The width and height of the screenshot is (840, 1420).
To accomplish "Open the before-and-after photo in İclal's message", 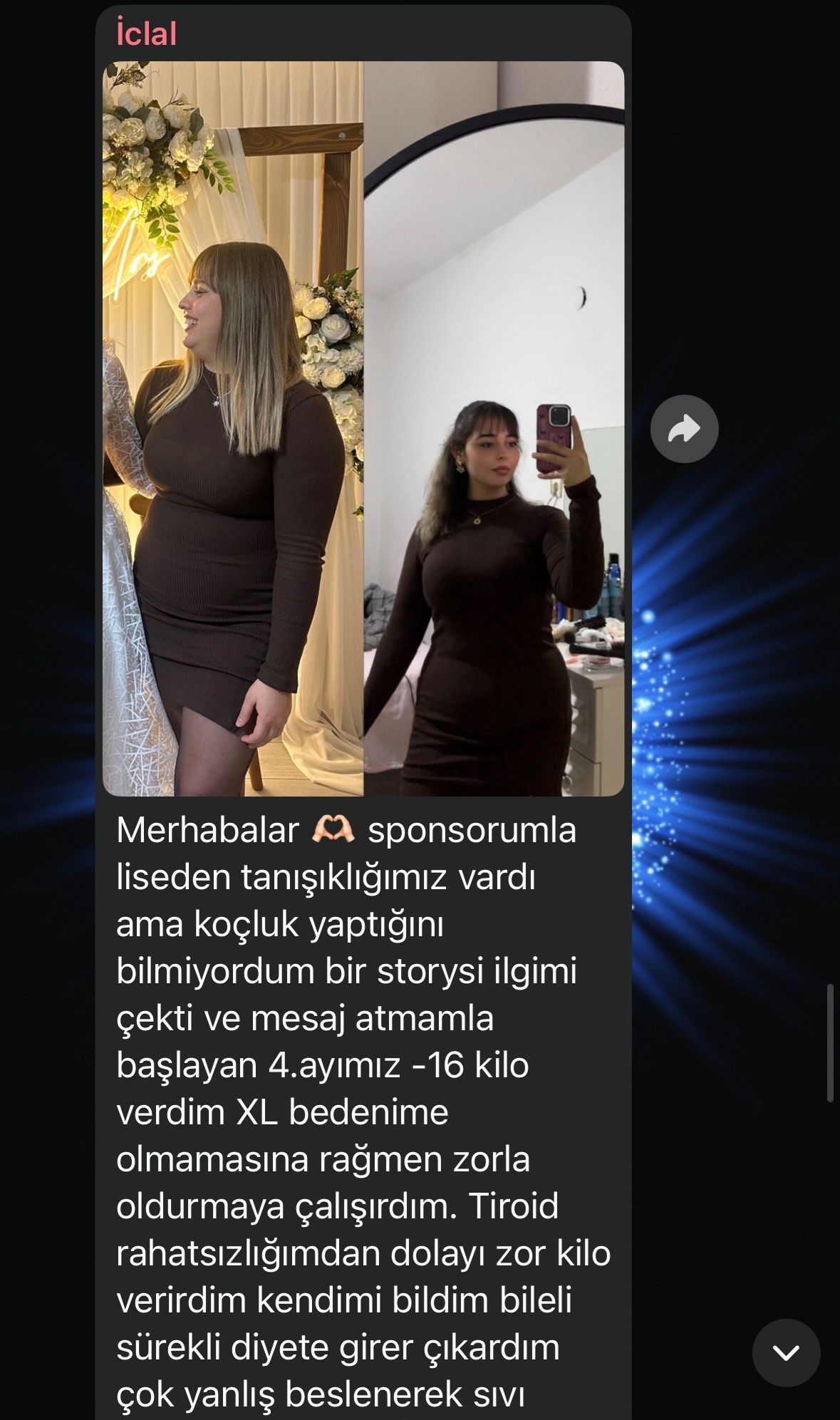I will click(x=363, y=429).
